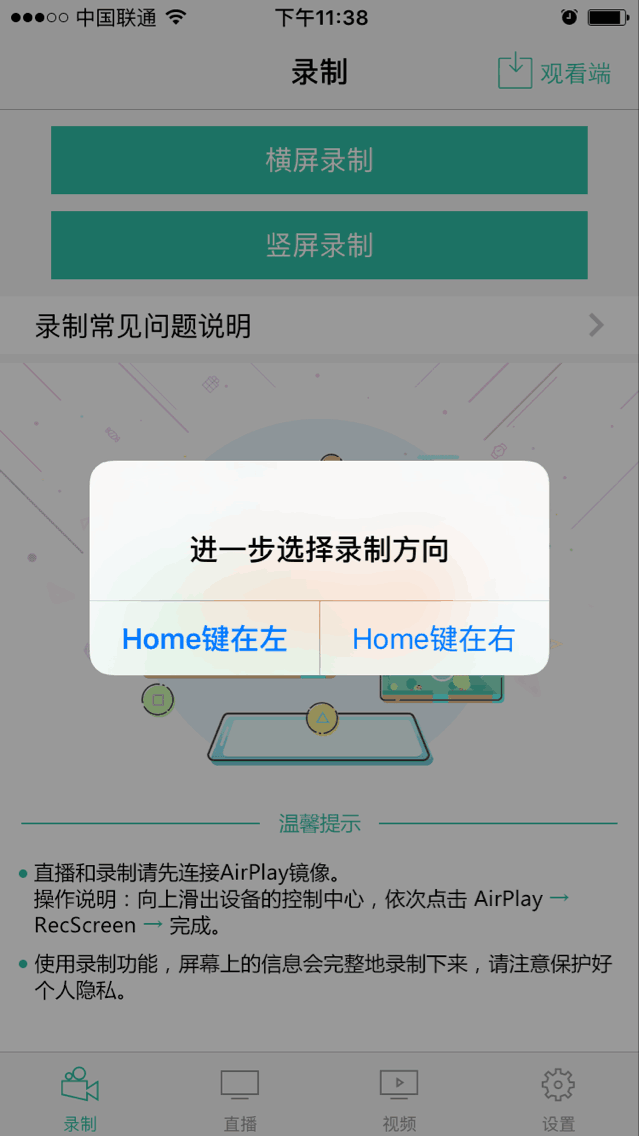
Task: Switch to the 视频 tab
Action: click(x=399, y=1098)
